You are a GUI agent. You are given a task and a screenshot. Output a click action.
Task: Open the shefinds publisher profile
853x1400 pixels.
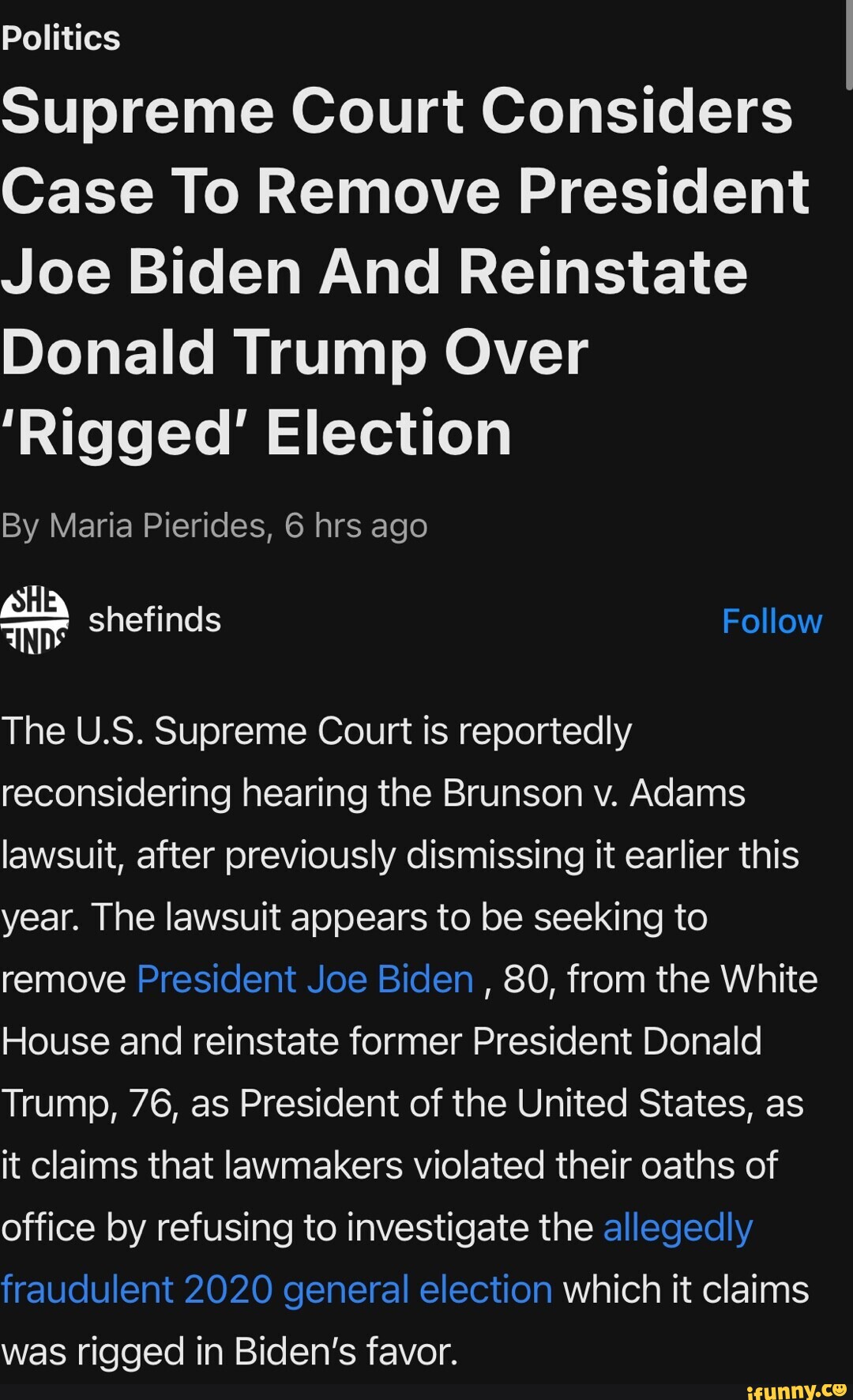tap(153, 620)
